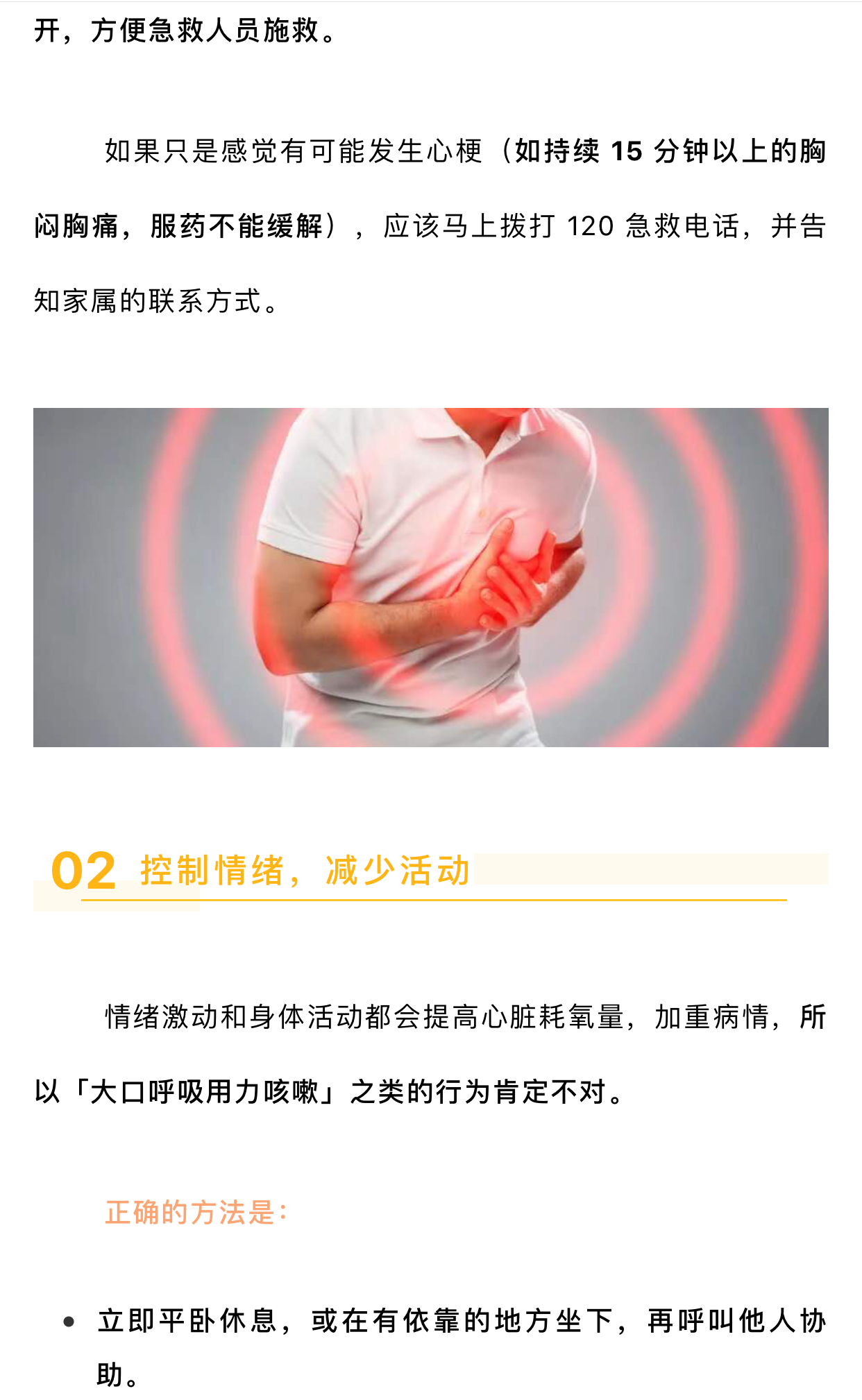The width and height of the screenshot is (862, 1400).
Task: Open the chest pain photo in the article
Action: [430, 577]
